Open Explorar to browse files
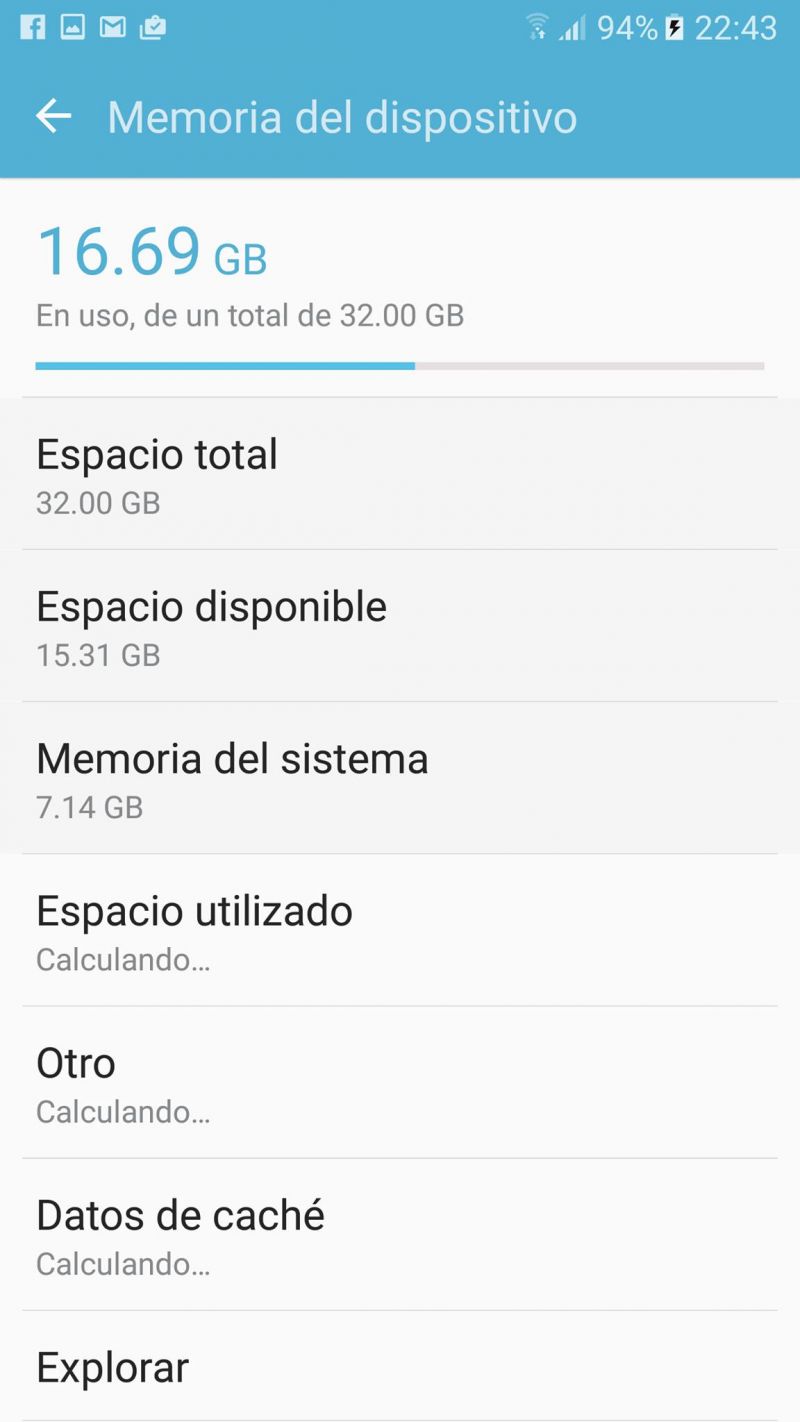Image resolution: width=800 pixels, height=1422 pixels. point(400,1367)
